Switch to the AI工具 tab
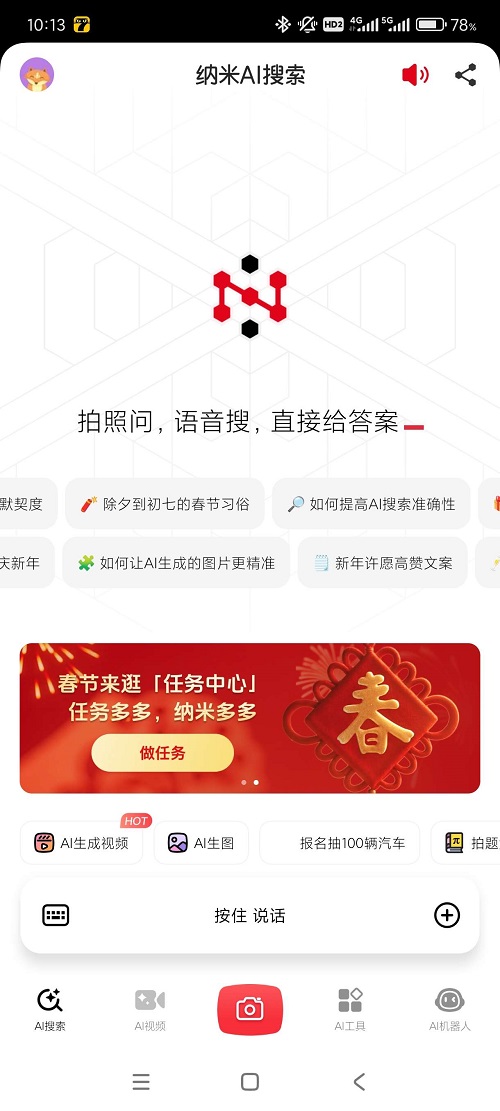The image size is (500, 1111). point(350,1010)
